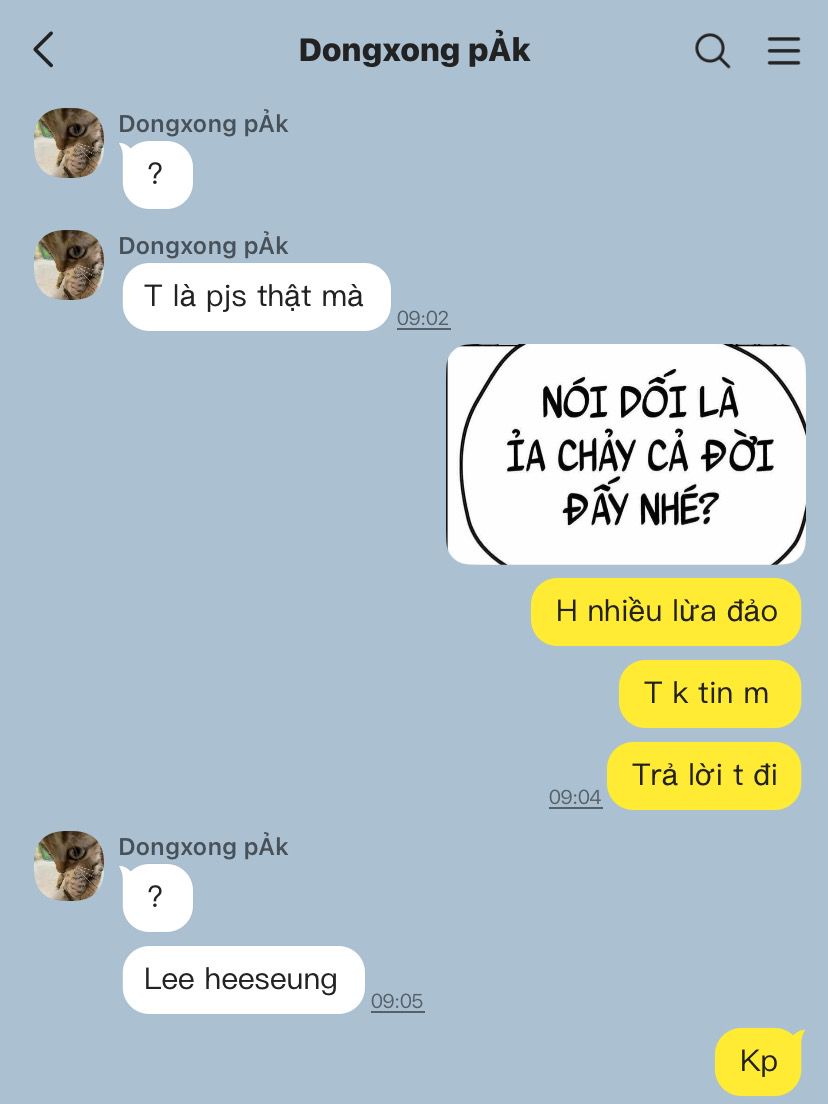View profile picture beside "T là pjs thật mà"
The width and height of the screenshot is (828, 1104).
(69, 265)
